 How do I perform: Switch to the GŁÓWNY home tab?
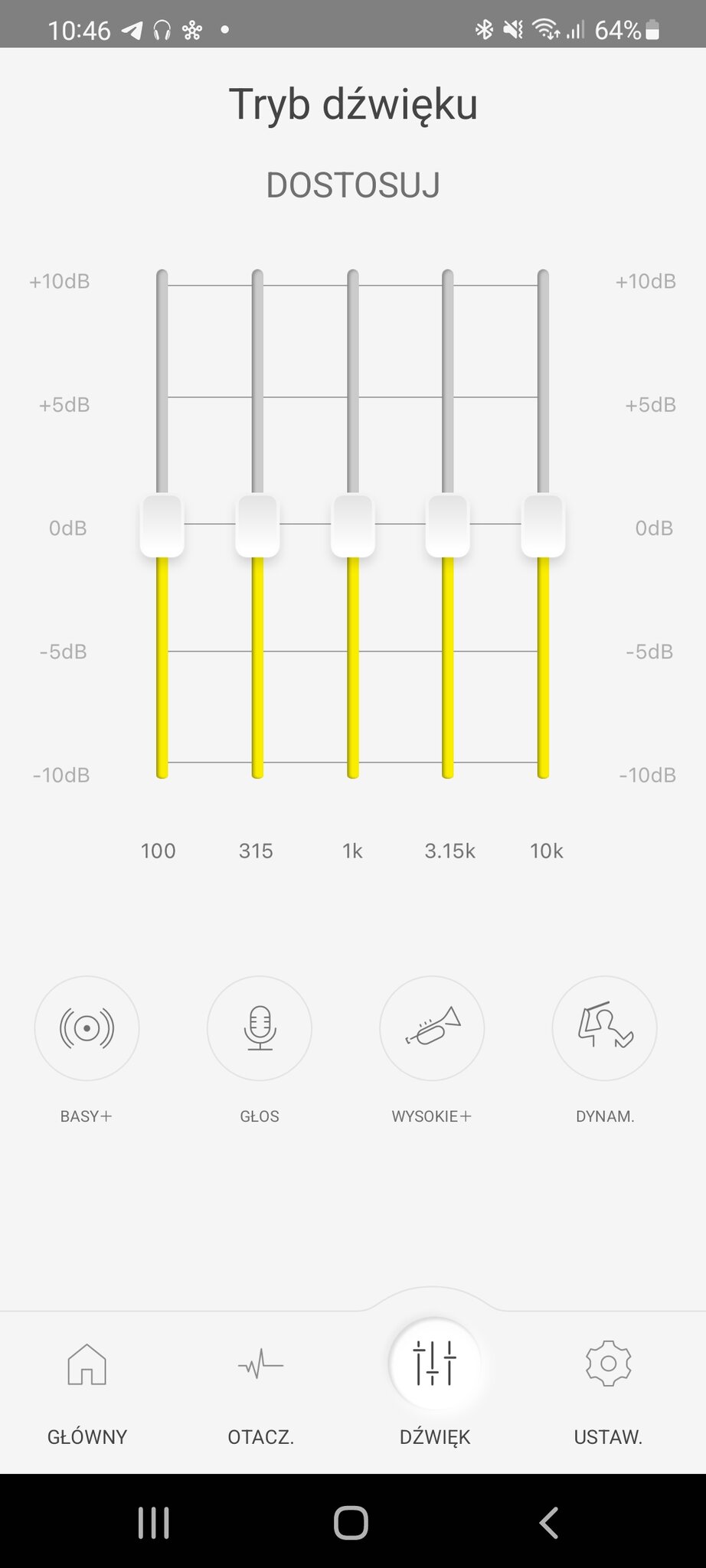coord(87,1393)
